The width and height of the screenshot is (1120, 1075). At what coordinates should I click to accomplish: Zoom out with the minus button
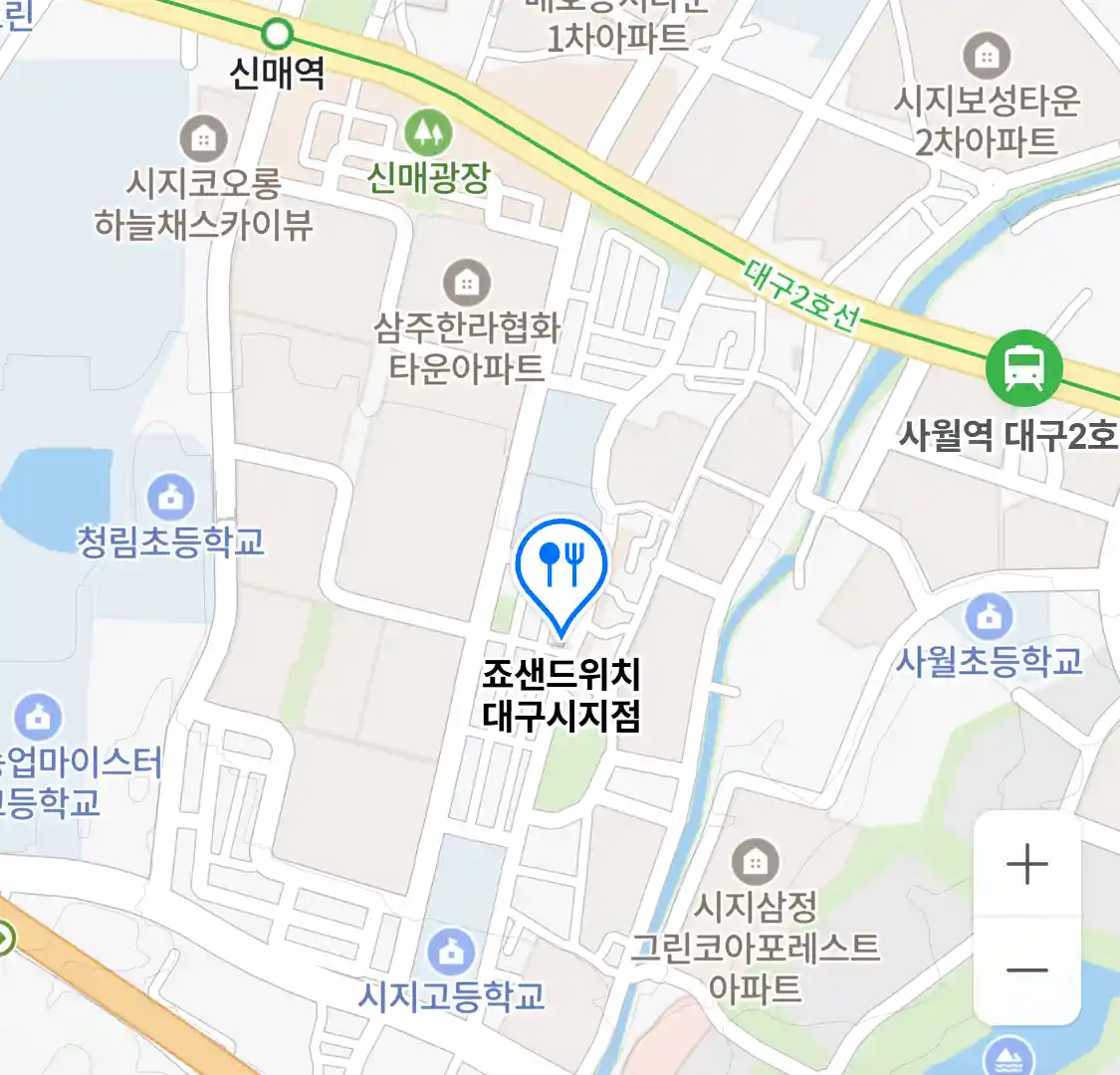pyautogui.click(x=1026, y=970)
